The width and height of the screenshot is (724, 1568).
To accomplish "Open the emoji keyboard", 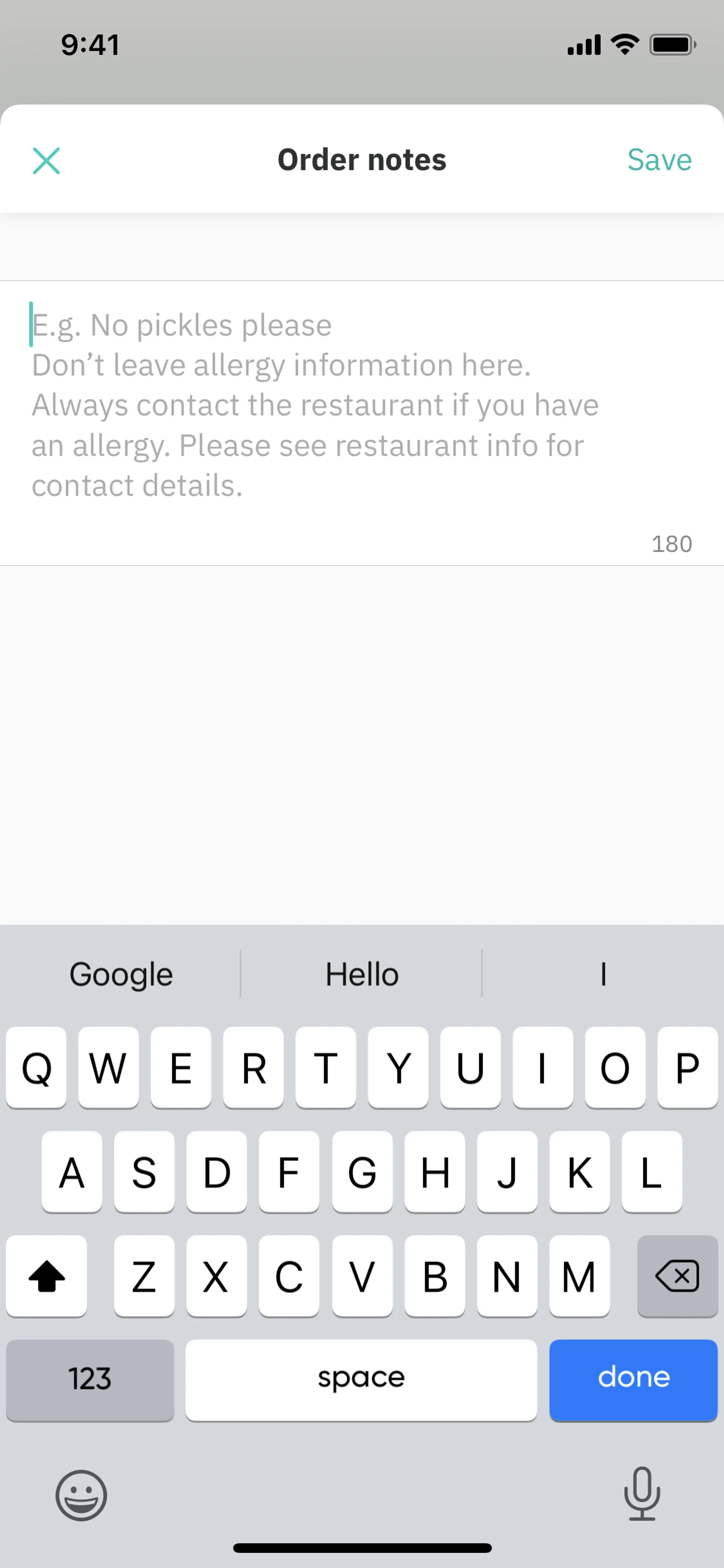I will (81, 1495).
